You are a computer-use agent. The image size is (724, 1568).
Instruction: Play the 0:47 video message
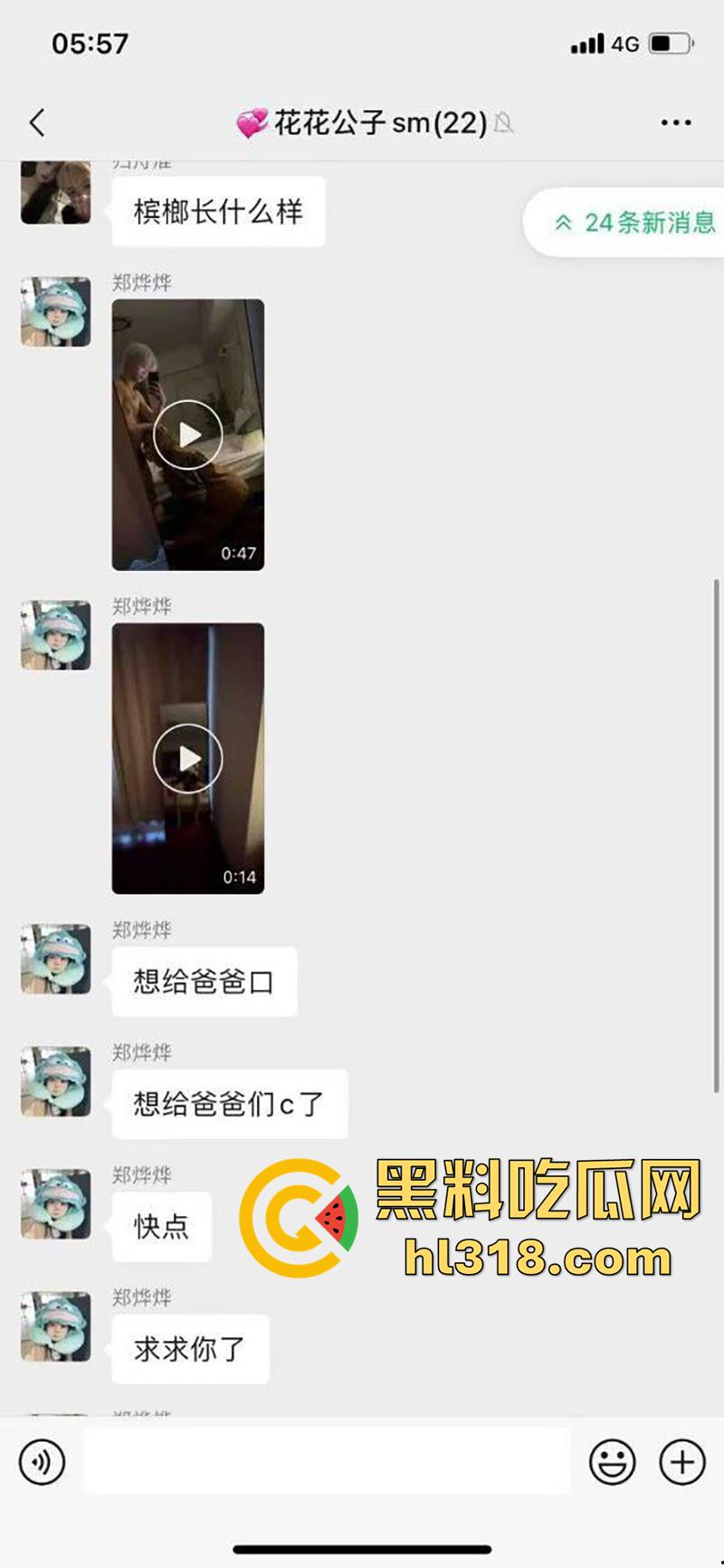[187, 434]
